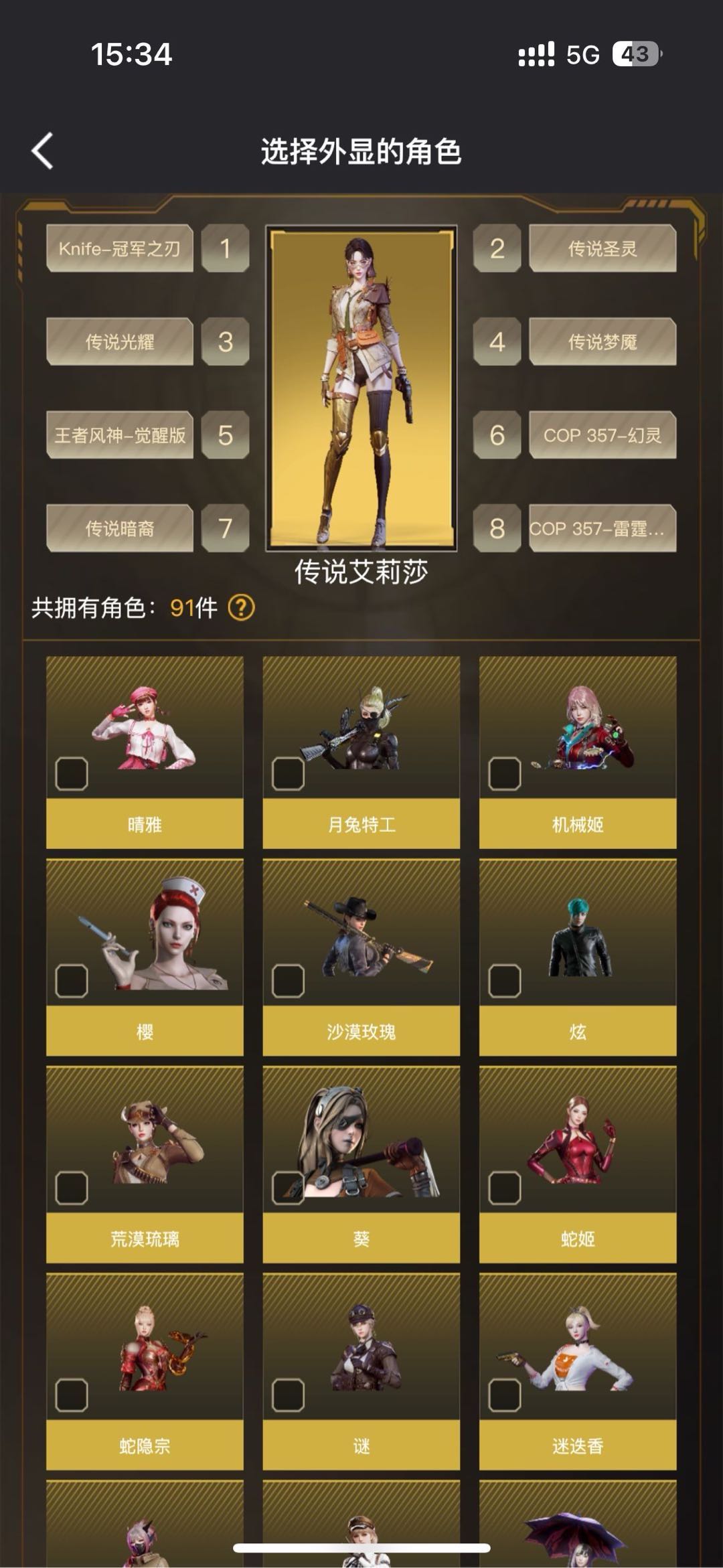The height and width of the screenshot is (1568, 723).
Task: Pick the 传说梦魇 slot
Action: pos(602,341)
